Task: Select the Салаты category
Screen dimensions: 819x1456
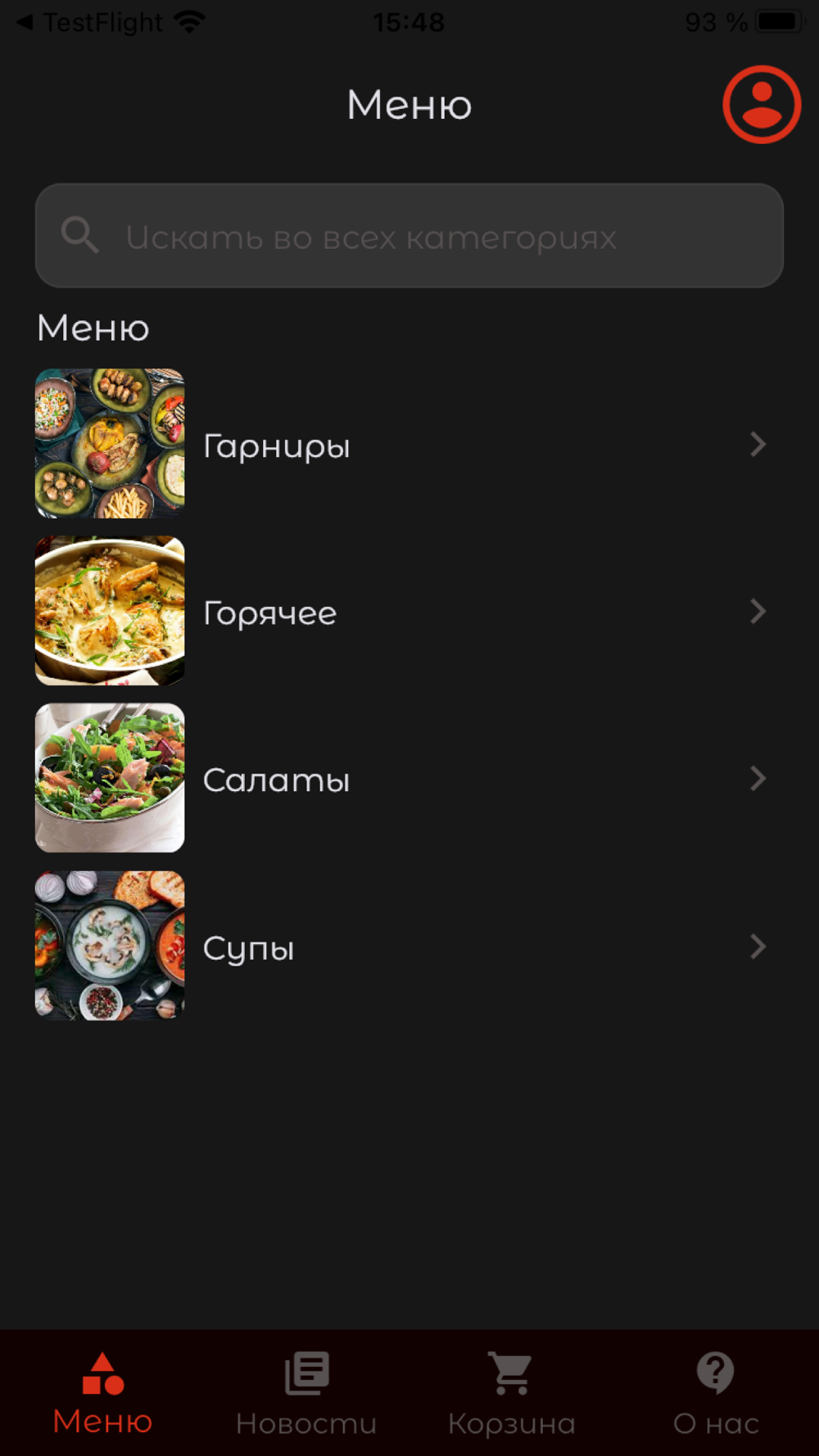Action: click(409, 778)
